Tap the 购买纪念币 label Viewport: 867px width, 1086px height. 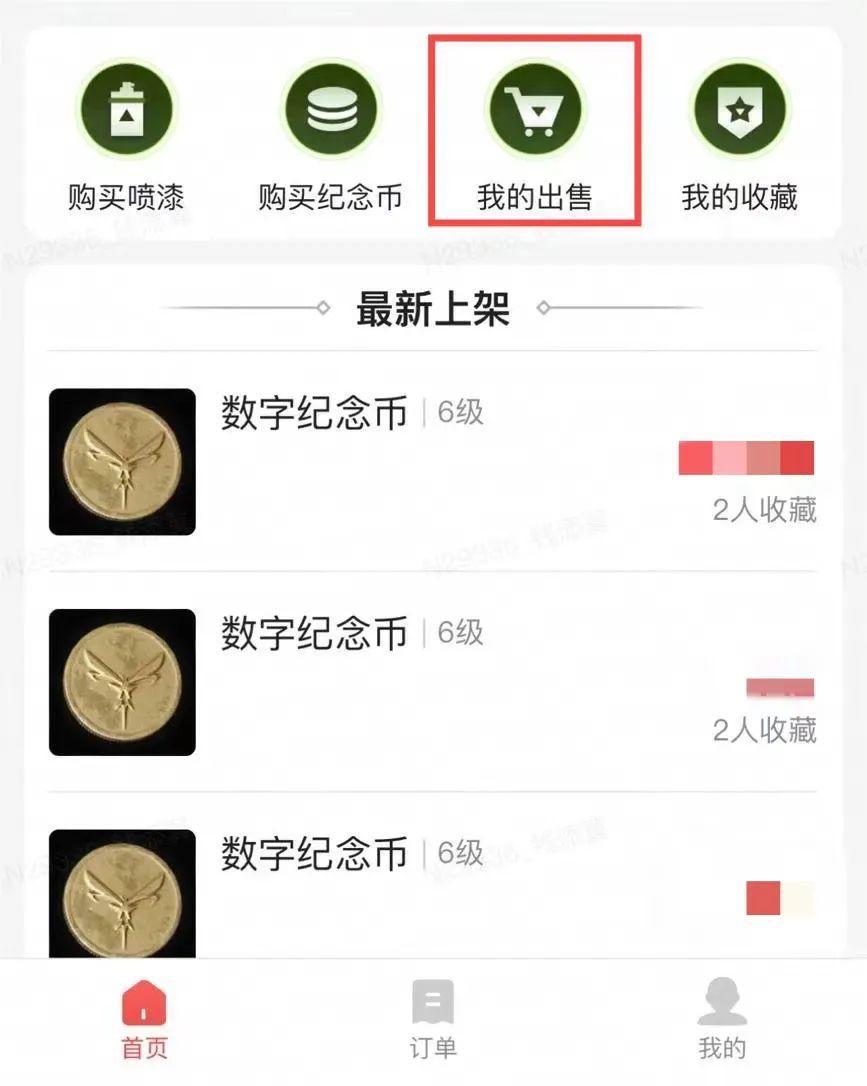click(x=330, y=196)
